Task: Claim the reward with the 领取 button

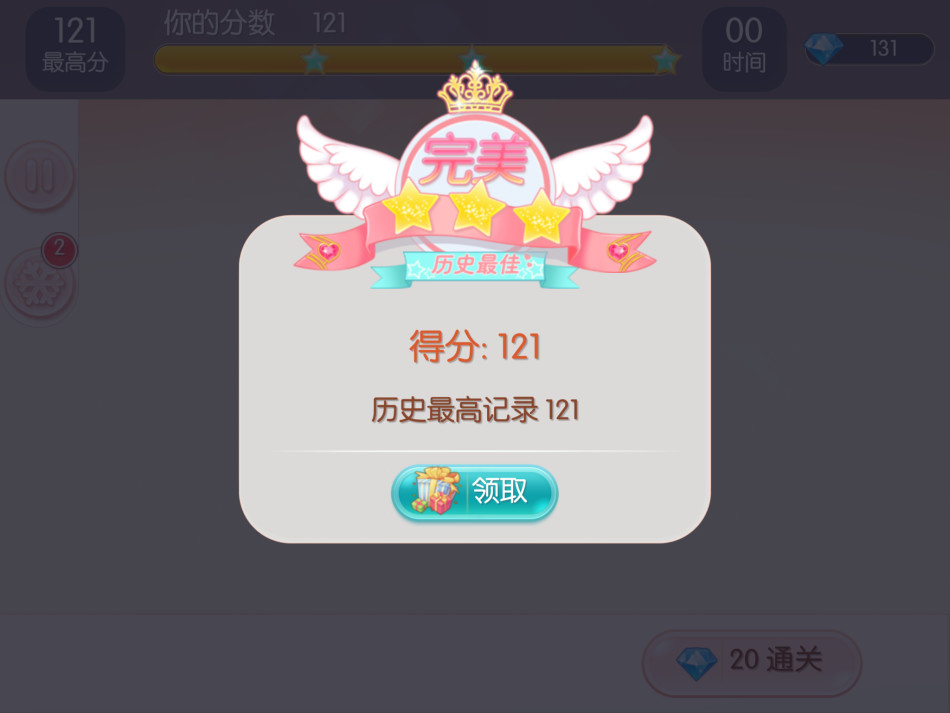Action: (x=474, y=493)
